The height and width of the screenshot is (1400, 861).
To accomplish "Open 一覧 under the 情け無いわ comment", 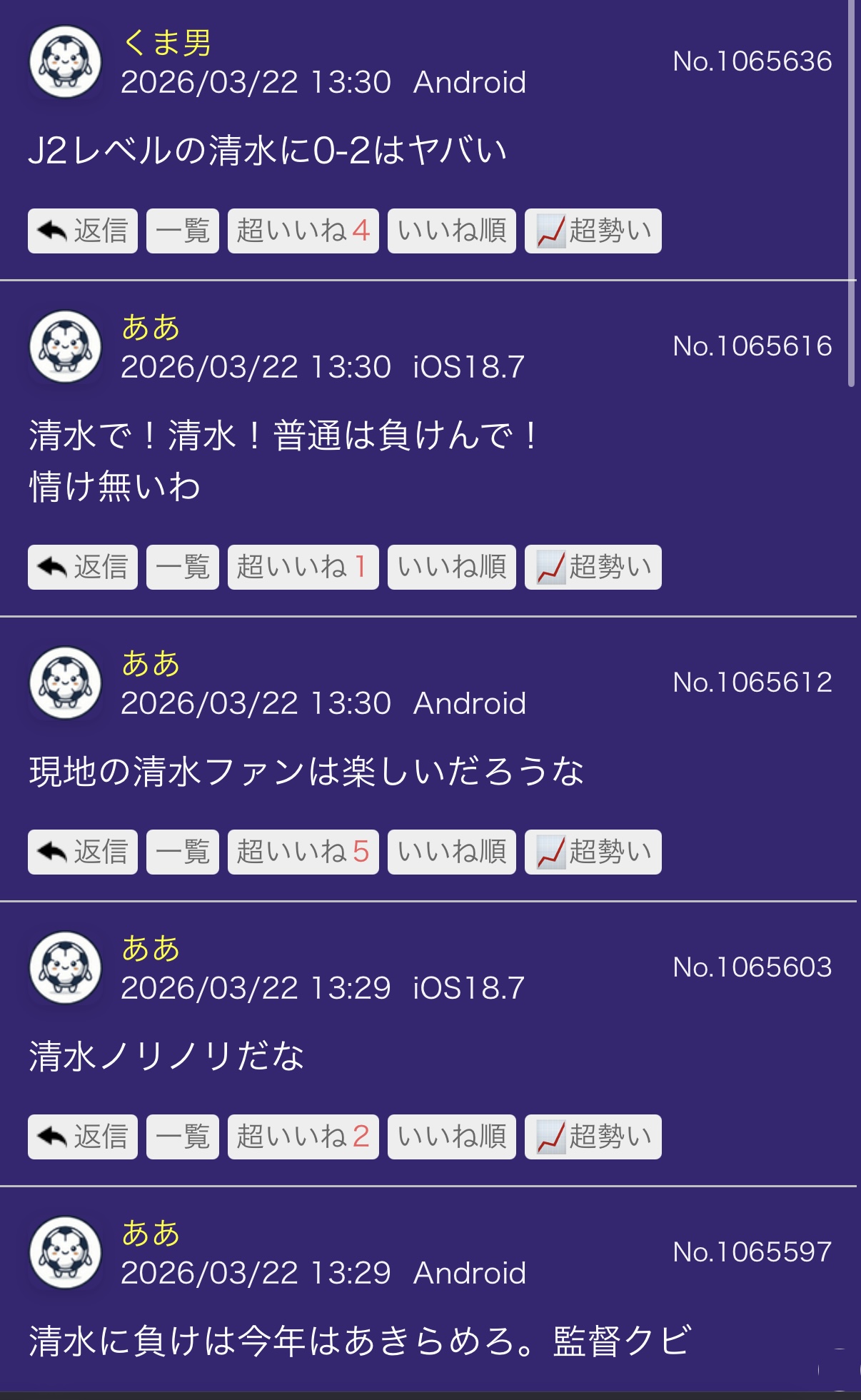I will pyautogui.click(x=183, y=567).
